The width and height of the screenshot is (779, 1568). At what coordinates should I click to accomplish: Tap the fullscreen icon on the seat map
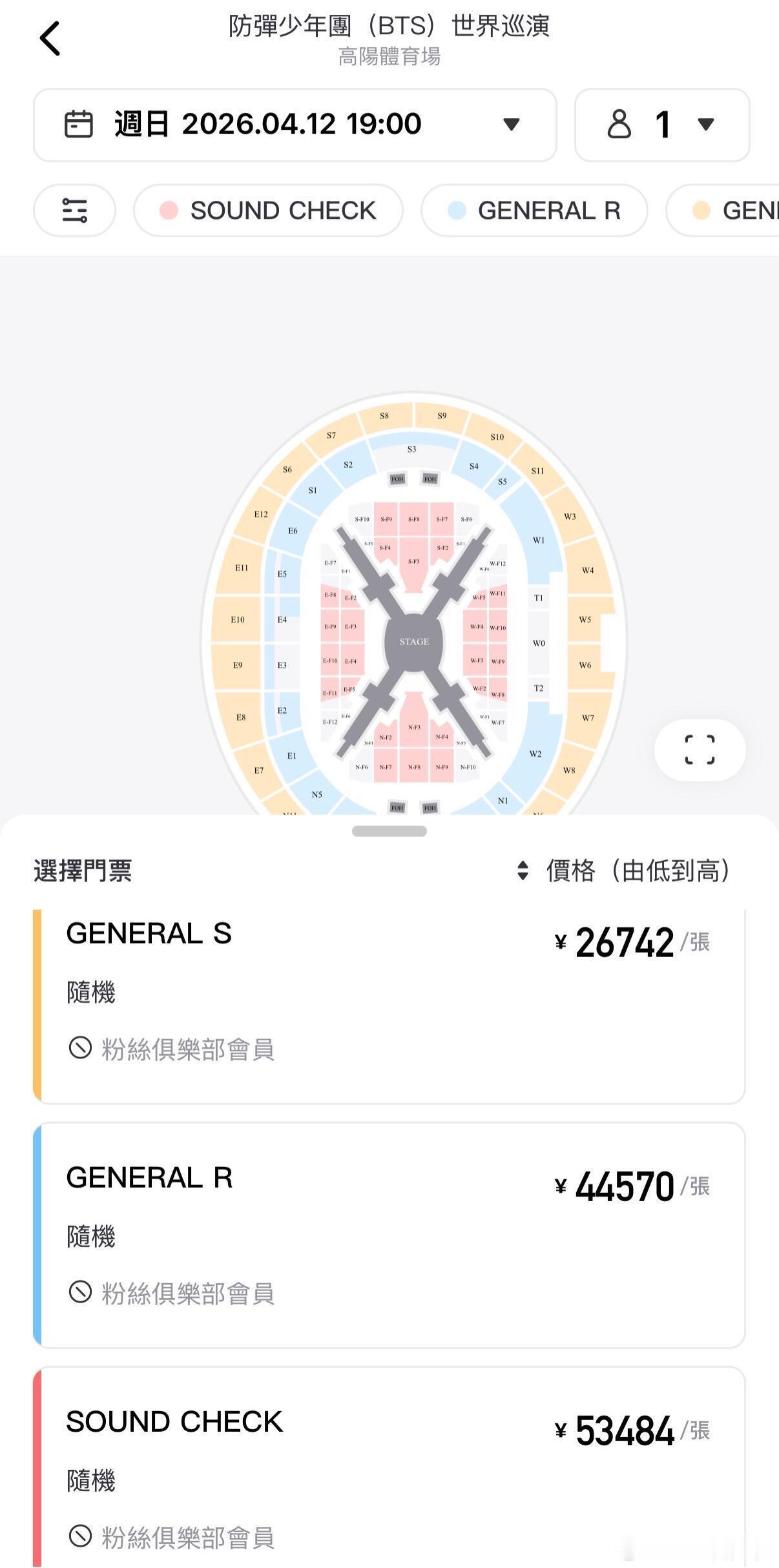pos(700,750)
